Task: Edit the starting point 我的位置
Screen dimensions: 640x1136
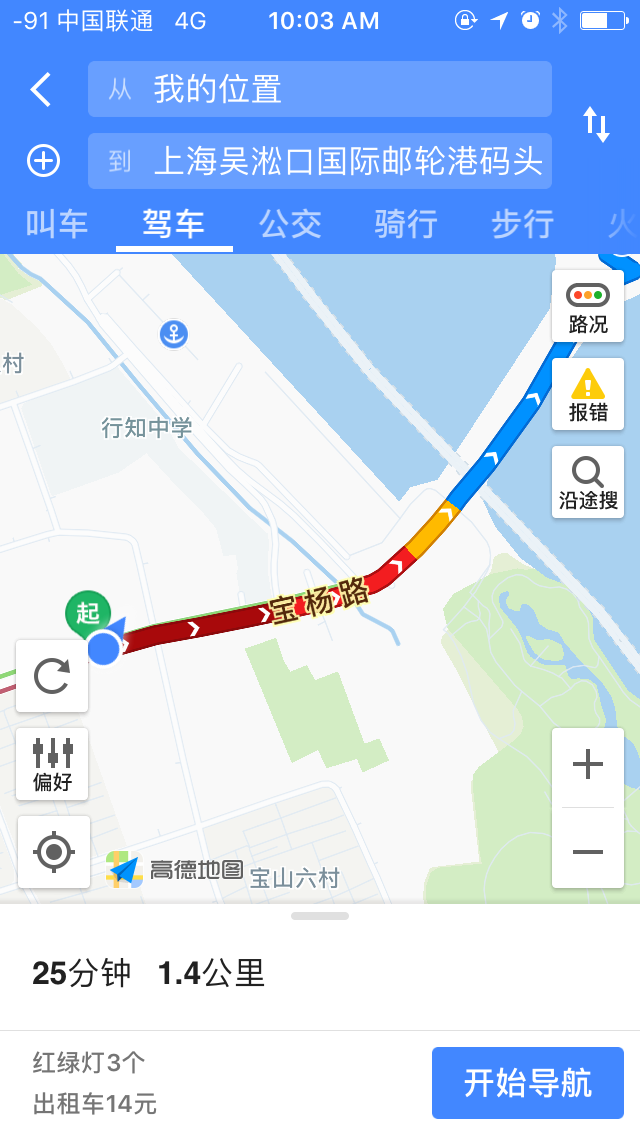Action: click(320, 90)
